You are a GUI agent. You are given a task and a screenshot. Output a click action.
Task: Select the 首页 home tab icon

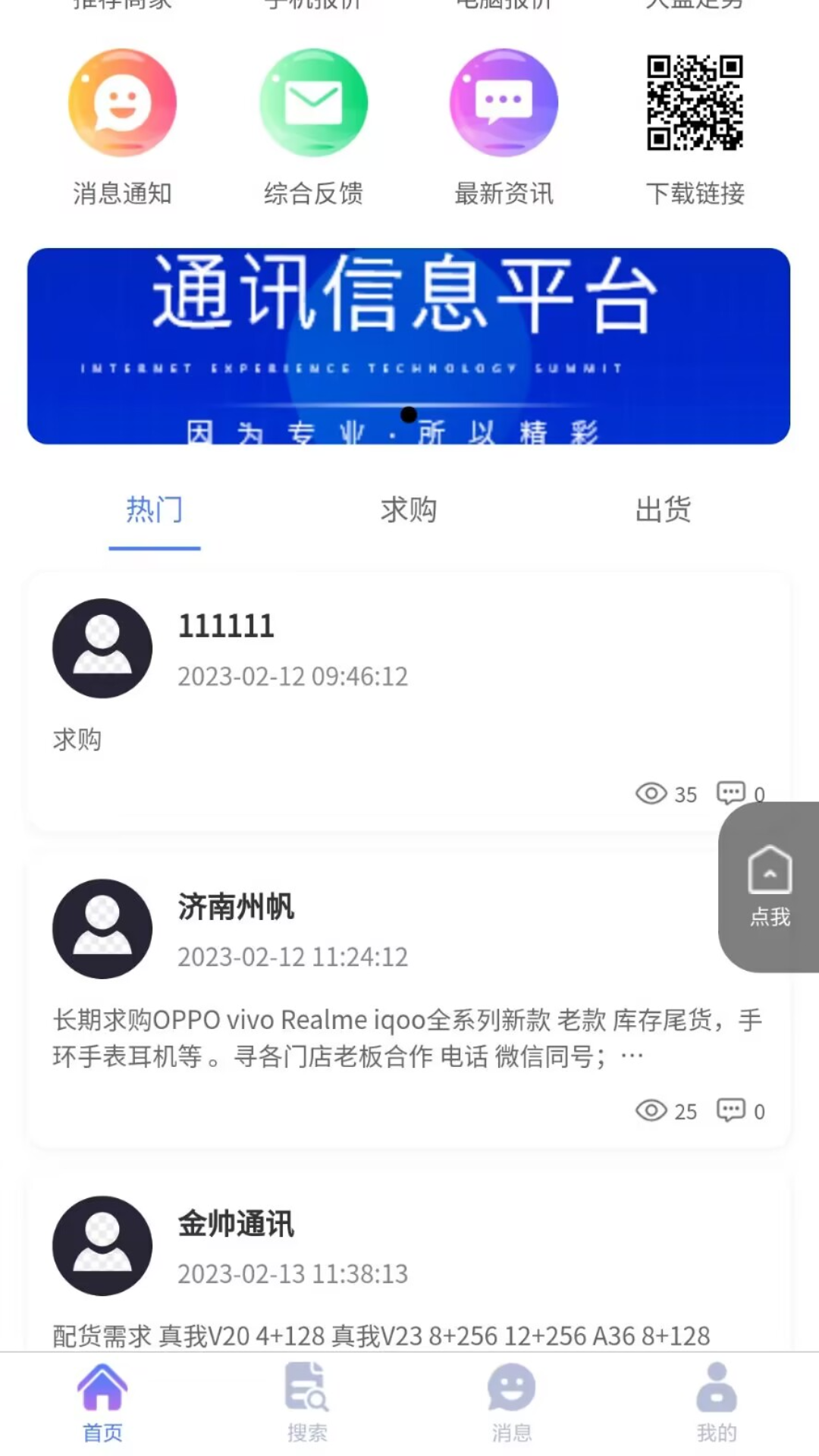102,1388
